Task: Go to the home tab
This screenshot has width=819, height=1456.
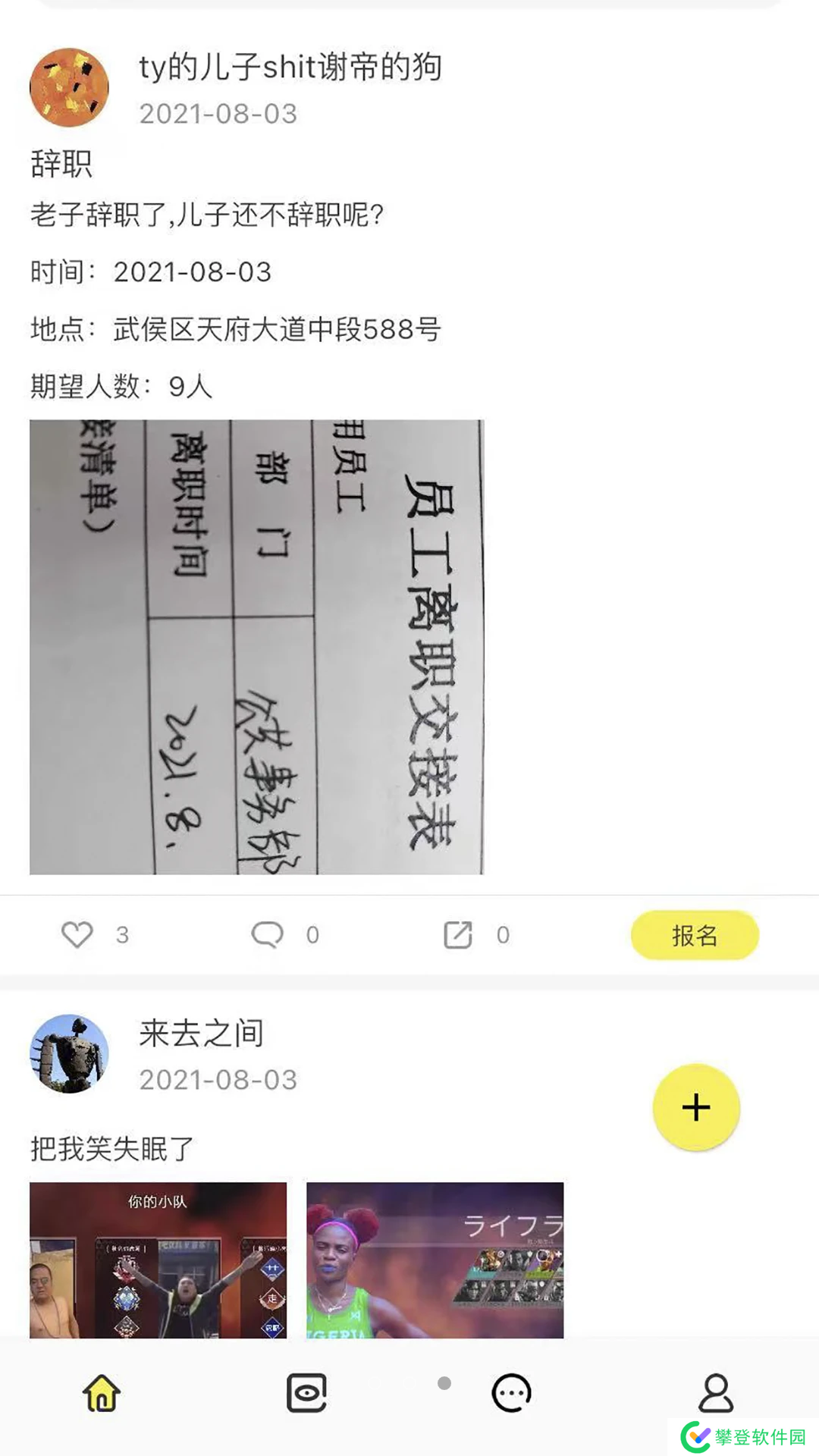Action: click(102, 1393)
